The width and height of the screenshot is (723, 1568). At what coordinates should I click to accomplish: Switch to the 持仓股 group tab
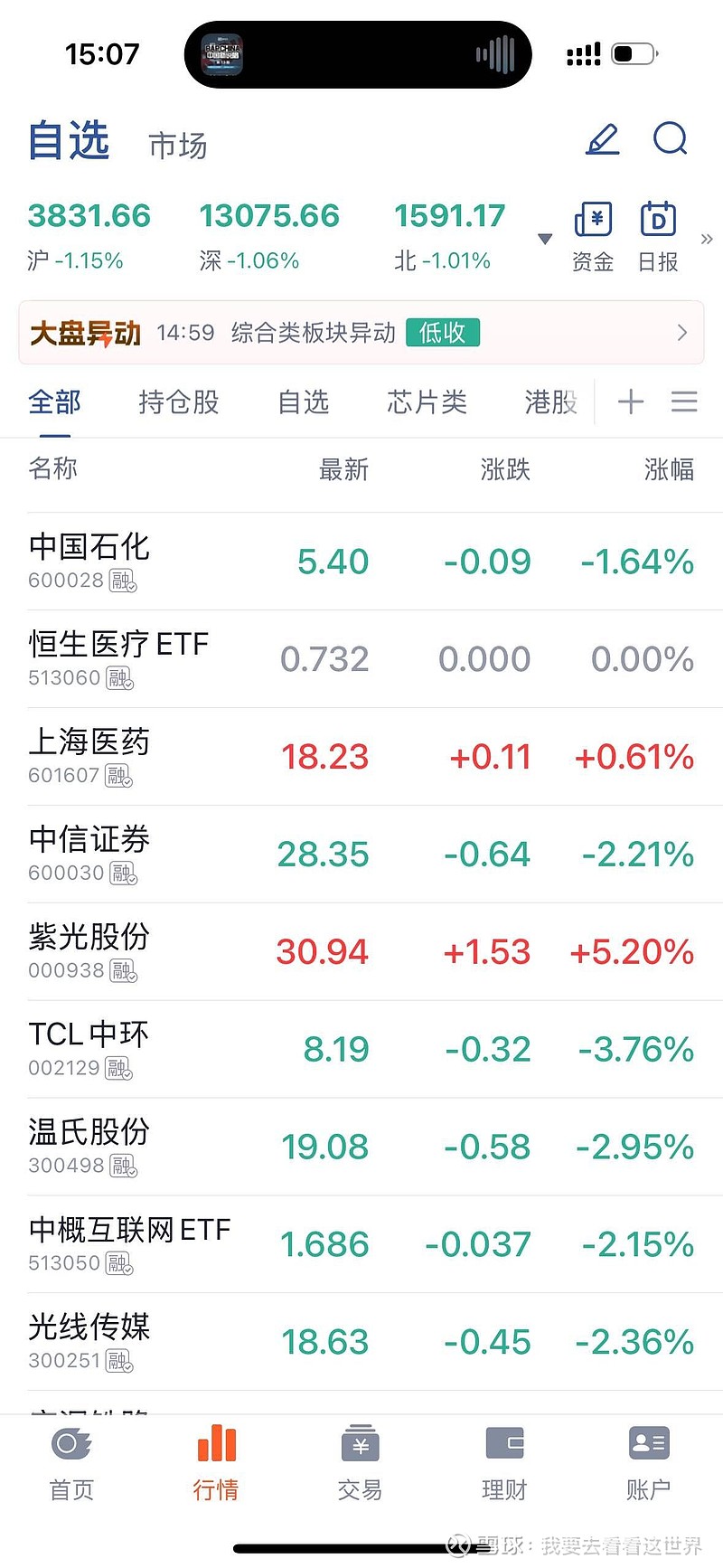click(x=179, y=402)
